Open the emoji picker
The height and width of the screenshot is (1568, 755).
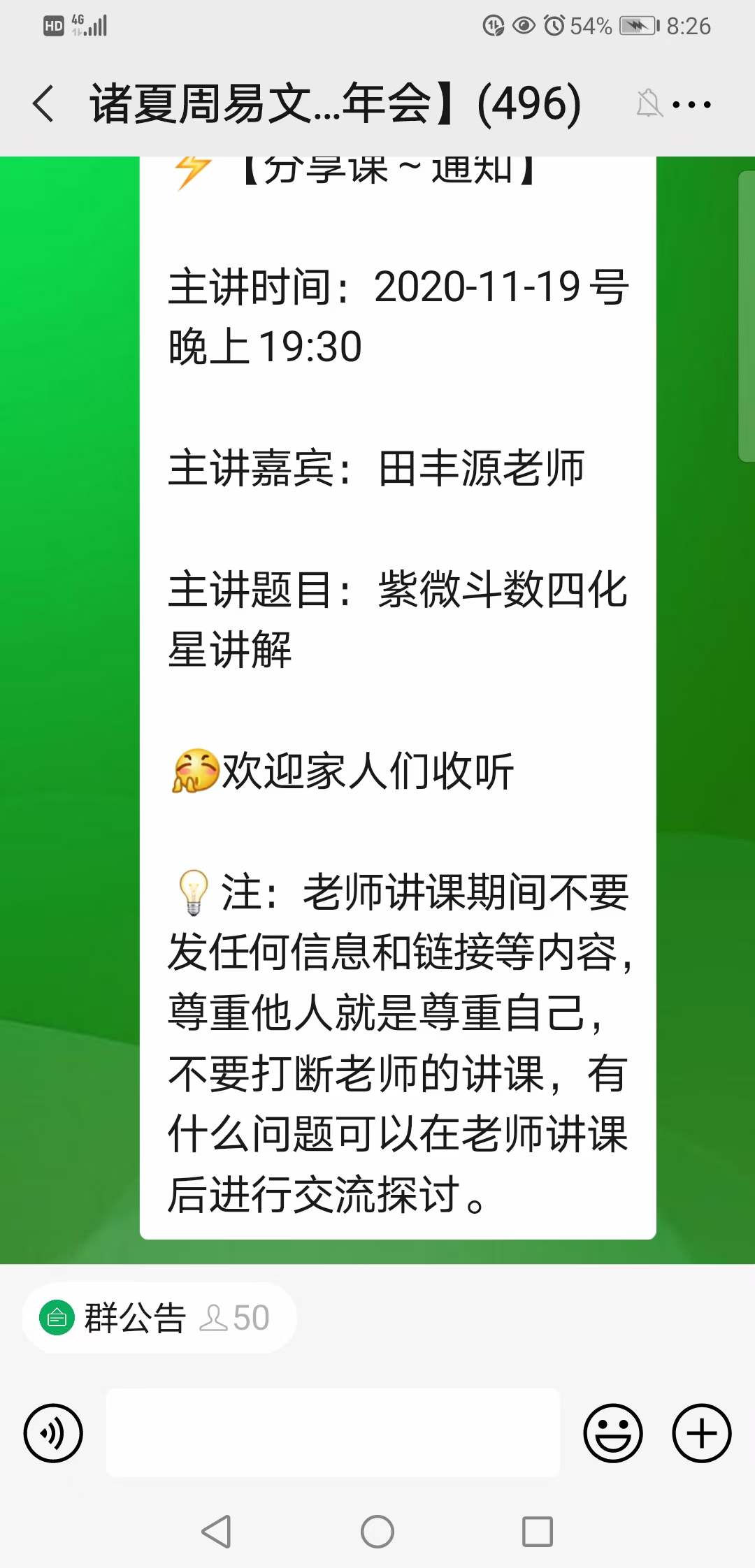coord(612,1432)
